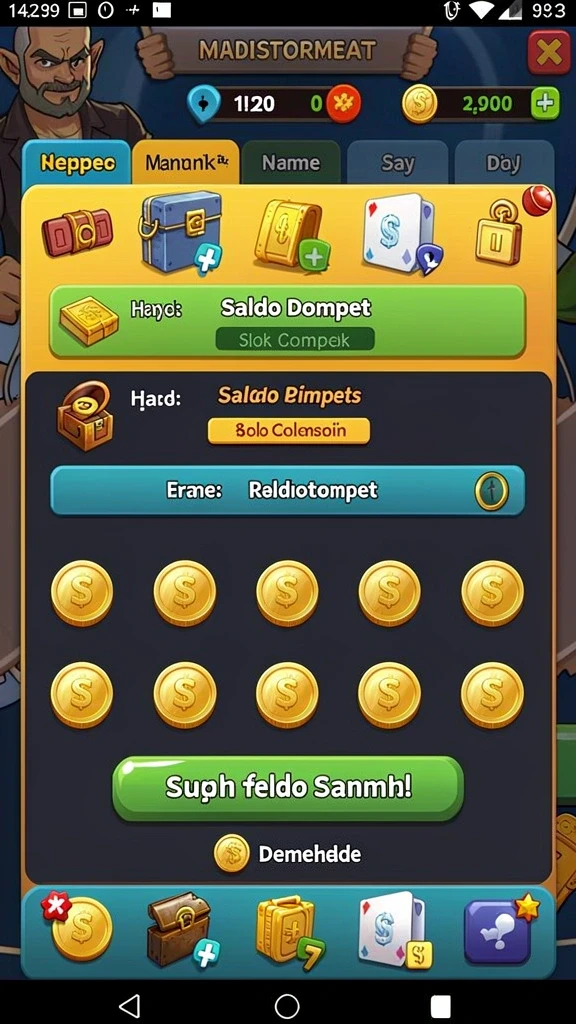Viewport: 576px width, 1024px height.
Task: Open the purple star icon in bottom bar
Action: [x=500, y=929]
